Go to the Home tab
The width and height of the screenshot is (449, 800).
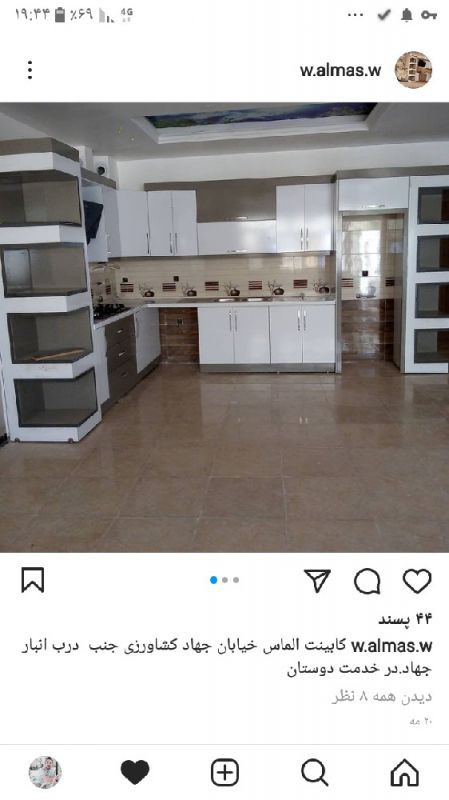tap(405, 772)
